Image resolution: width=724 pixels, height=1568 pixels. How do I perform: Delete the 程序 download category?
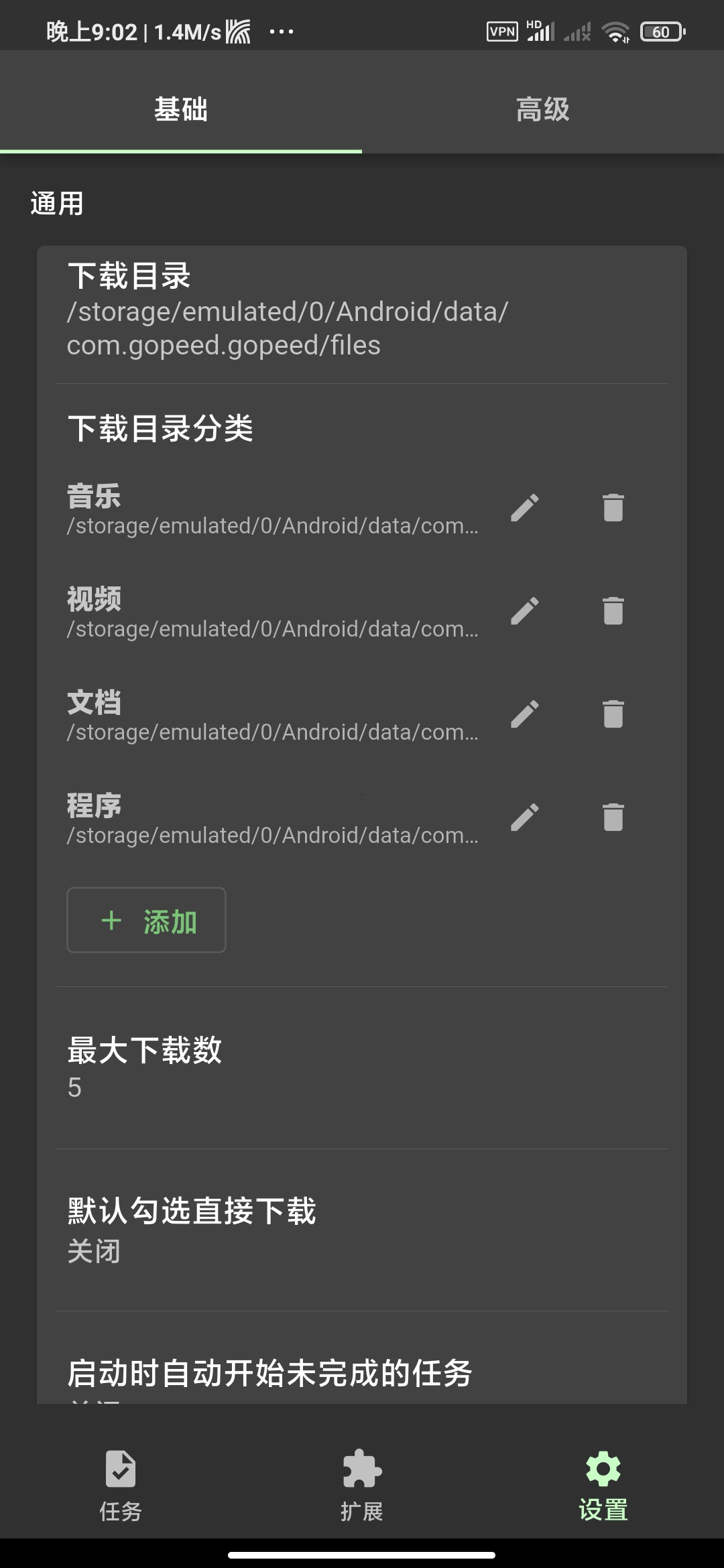click(612, 818)
